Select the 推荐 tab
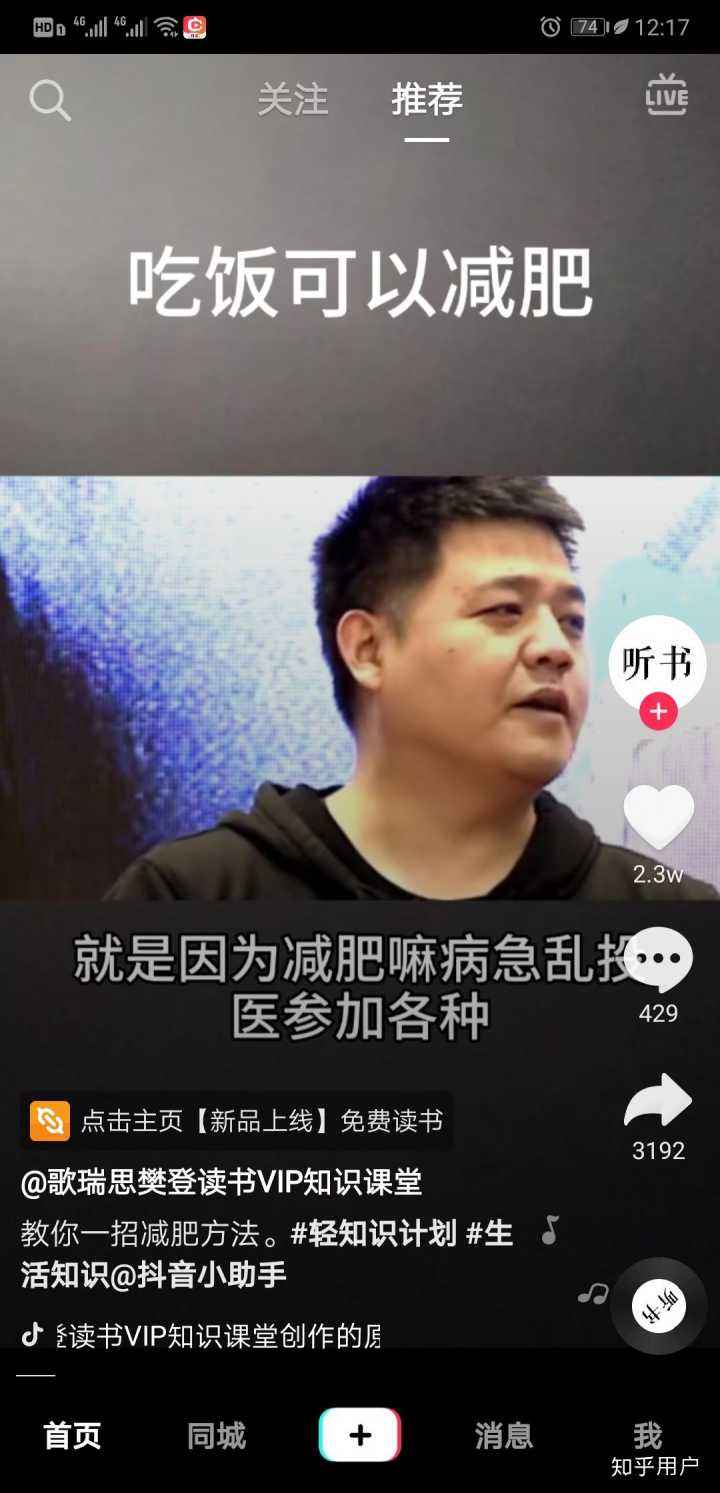 (x=428, y=98)
